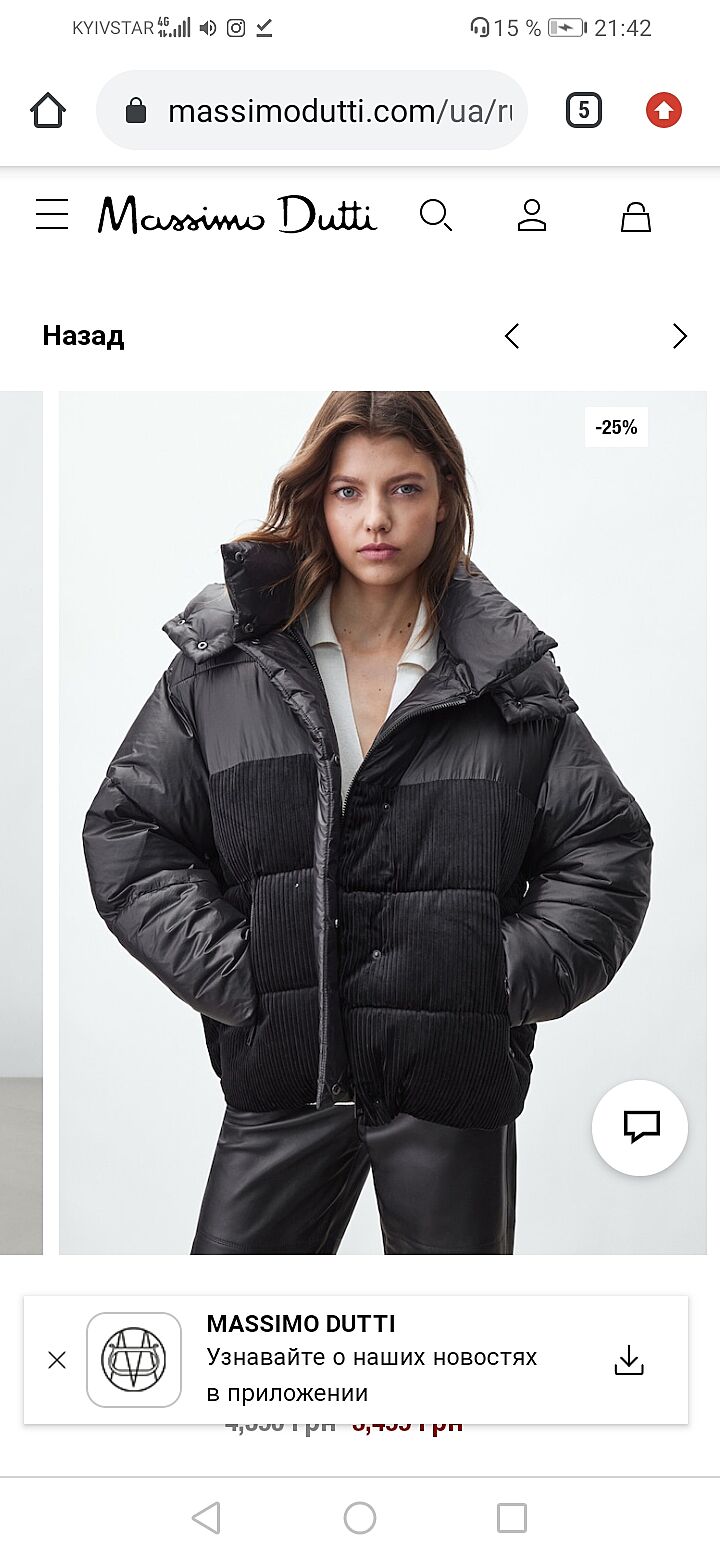Open recent apps from navigation bar
The image size is (720, 1560).
tap(511, 1518)
